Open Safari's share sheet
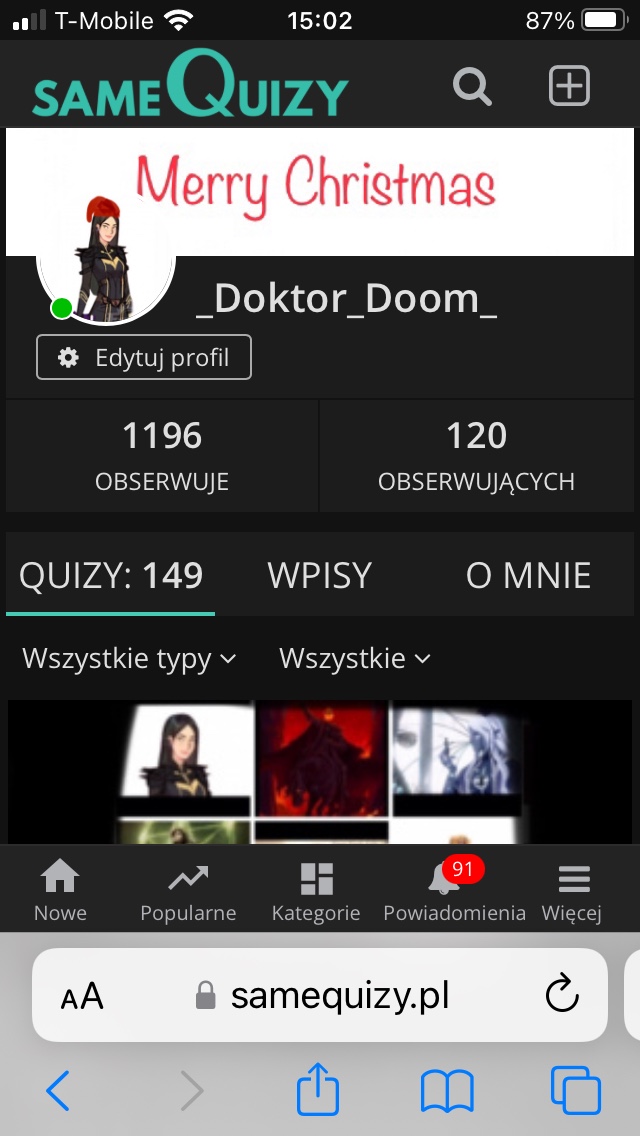The height and width of the screenshot is (1136, 640). [x=318, y=1090]
